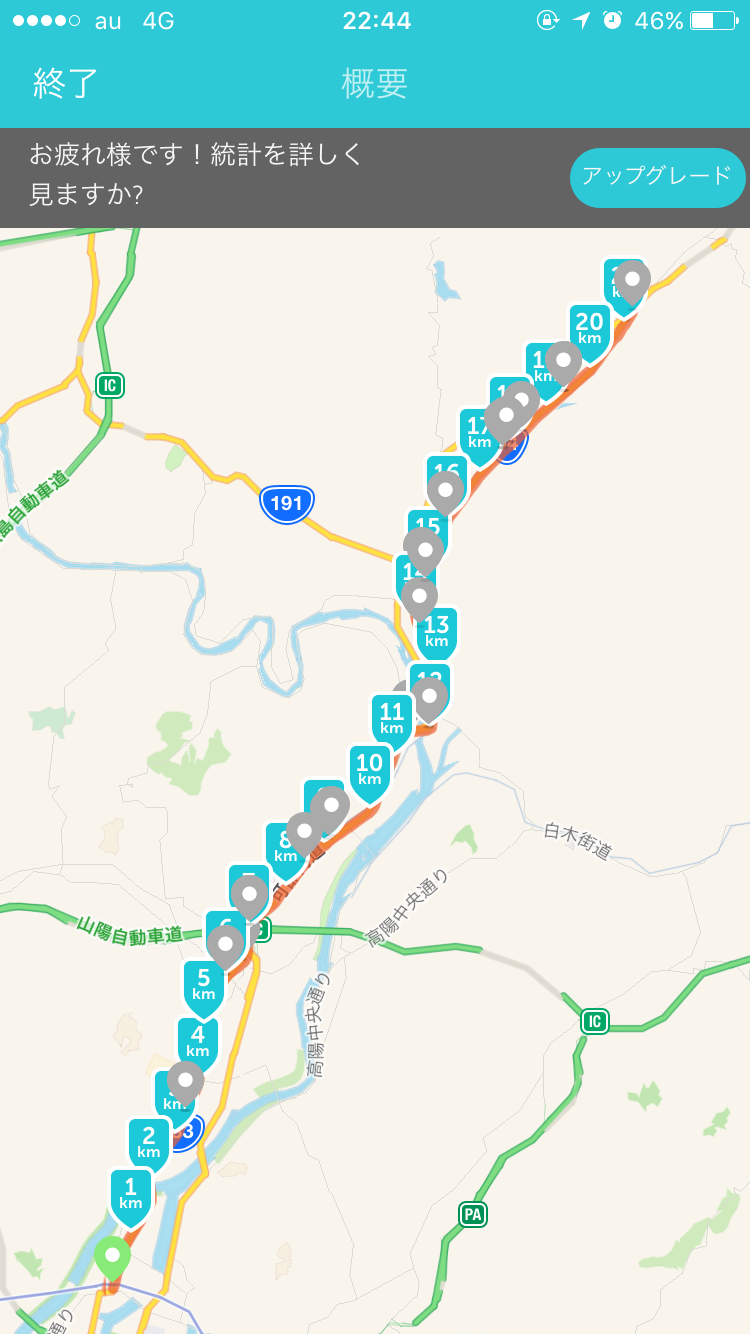The image size is (750, 1334).
Task: Select the 20 km marker on the route
Action: pos(590,328)
